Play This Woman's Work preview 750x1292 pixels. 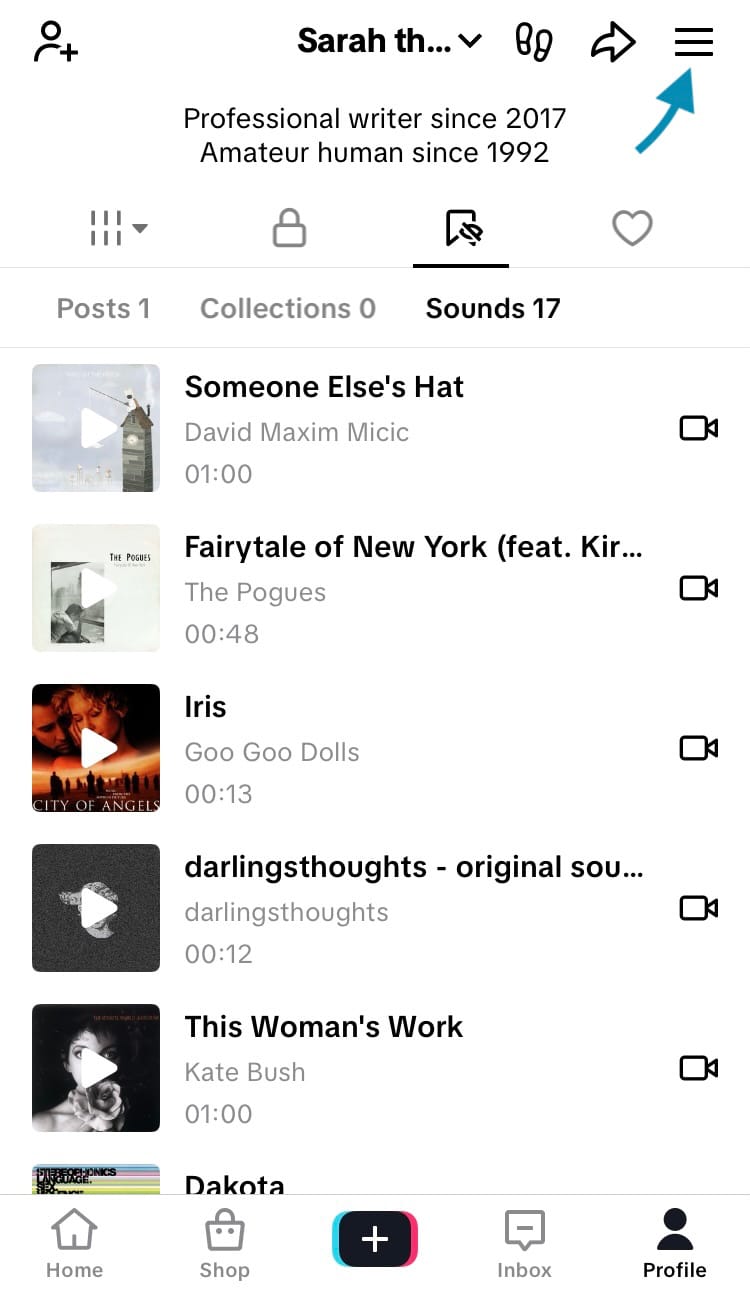tap(96, 1068)
